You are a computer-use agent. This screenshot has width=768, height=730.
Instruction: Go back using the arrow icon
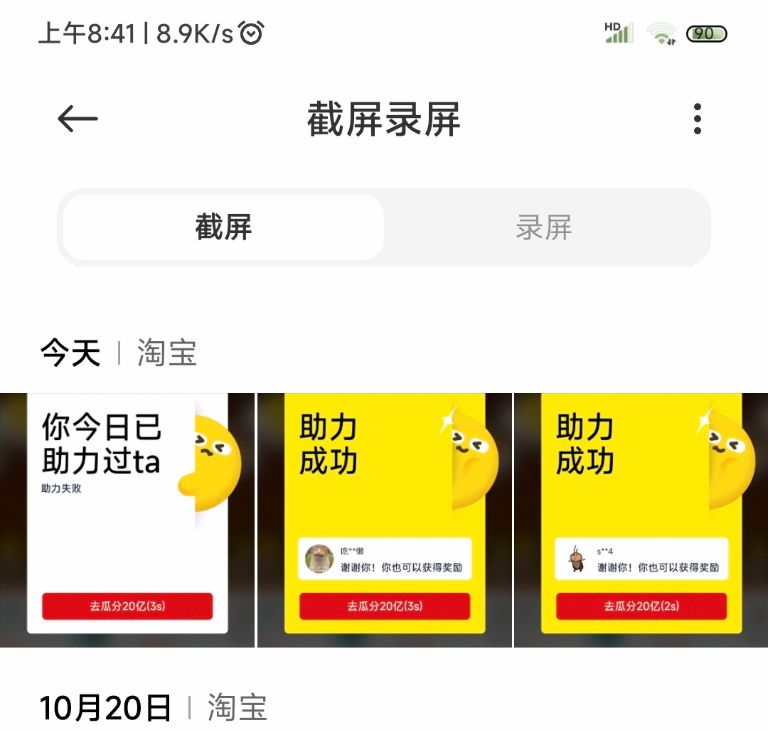tap(77, 119)
